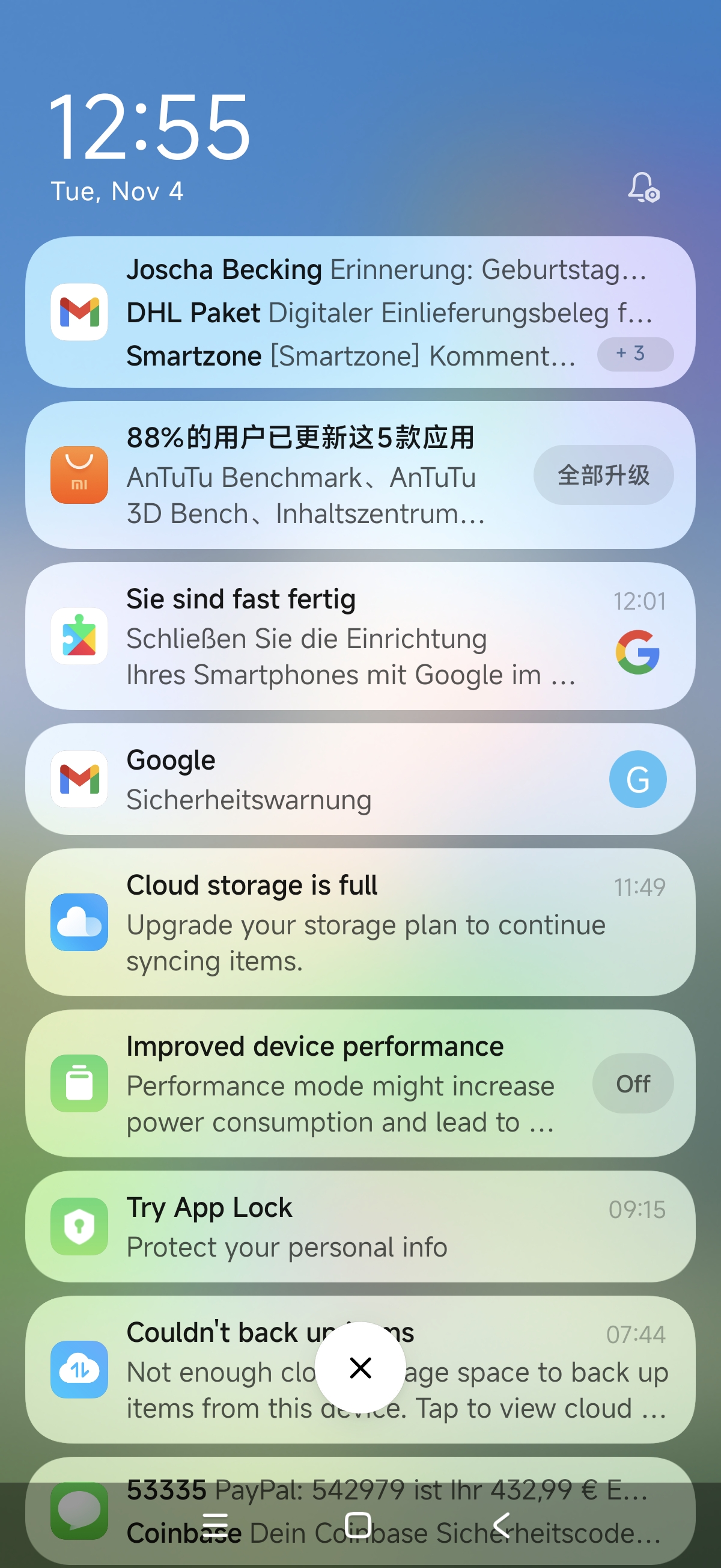The height and width of the screenshot is (1568, 721).
Task: Turn performance mode Off
Action: 632,1083
